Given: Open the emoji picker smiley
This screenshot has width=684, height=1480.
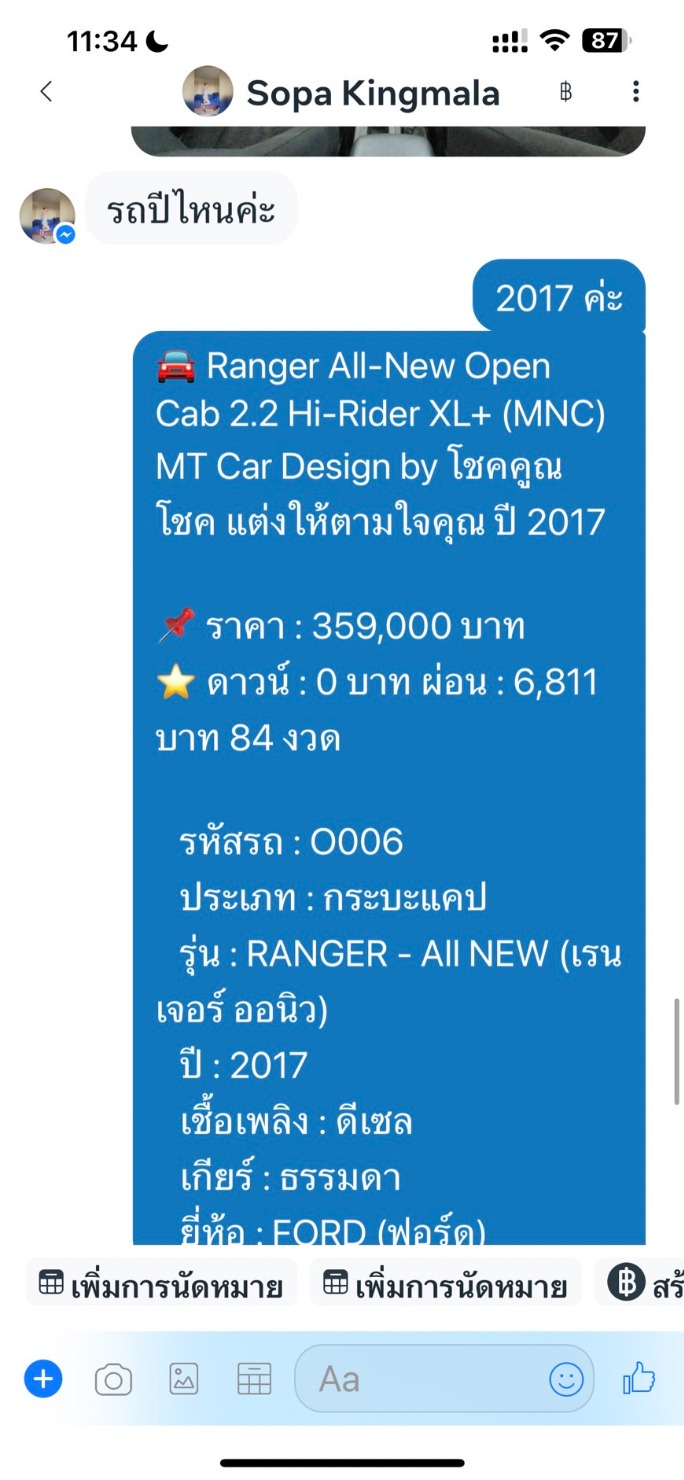Looking at the screenshot, I should (566, 1380).
